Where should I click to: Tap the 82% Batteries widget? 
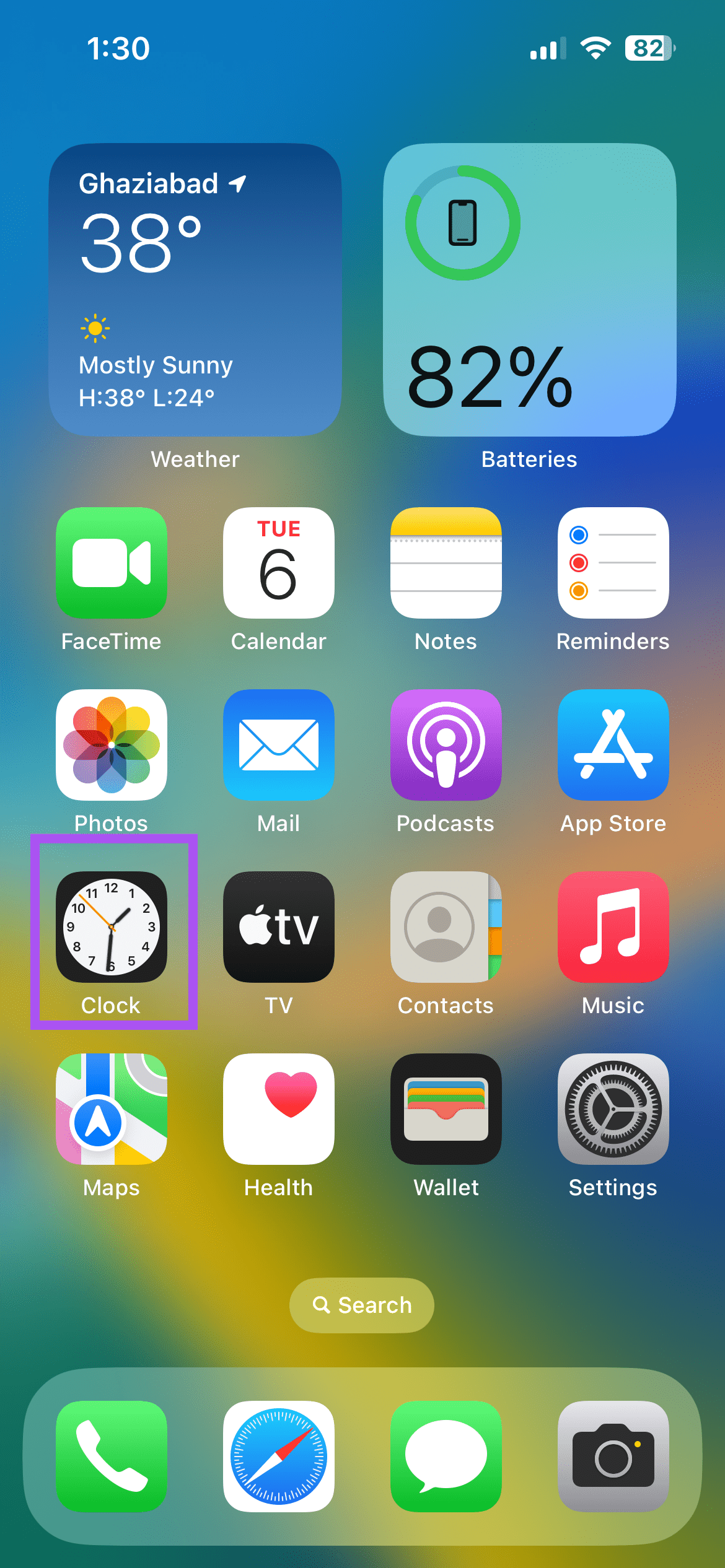click(x=529, y=288)
